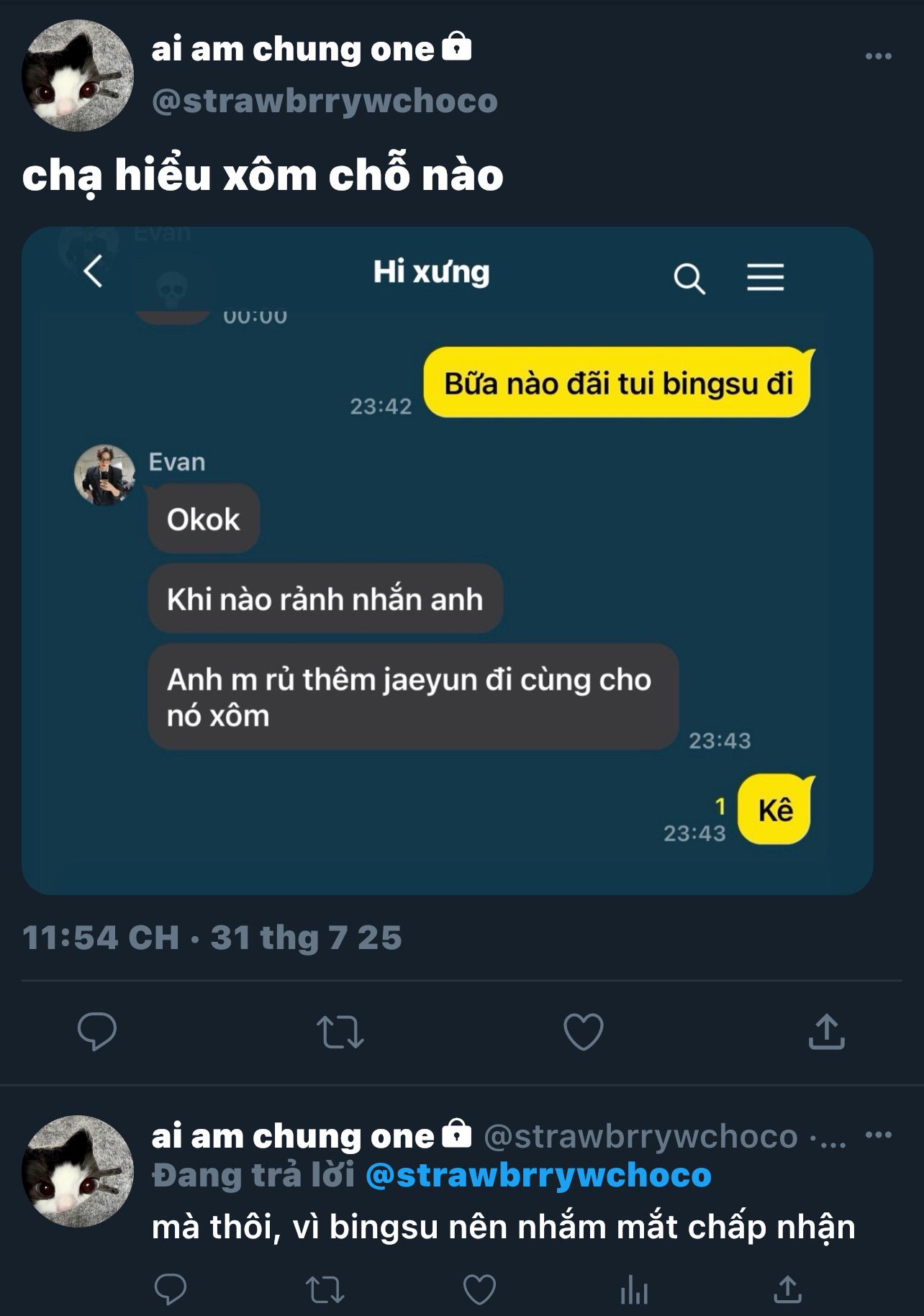Reply to the bingsu reply tweet
Image resolution: width=924 pixels, height=1316 pixels.
pos(171,1289)
